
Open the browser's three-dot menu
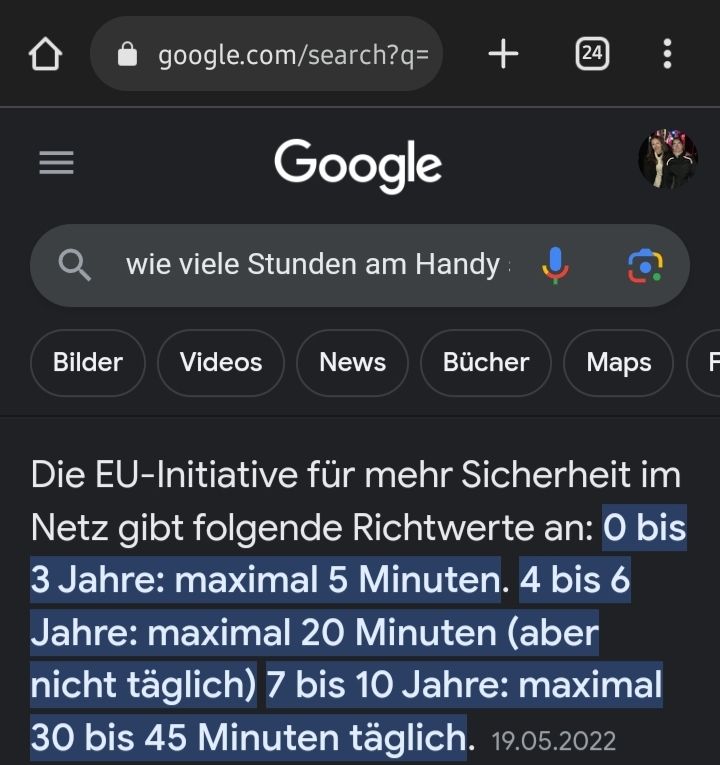[667, 54]
